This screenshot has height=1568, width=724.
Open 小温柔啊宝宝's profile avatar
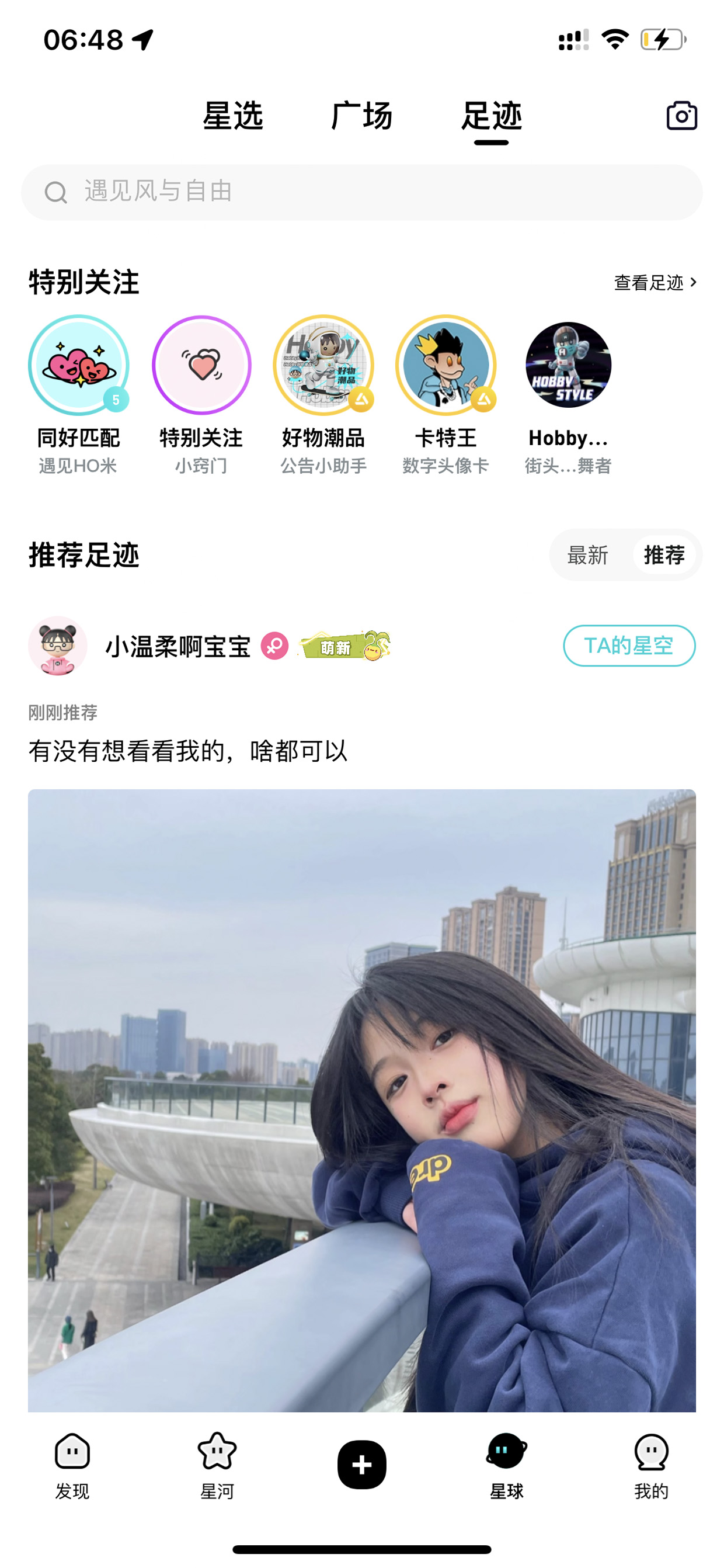click(58, 645)
